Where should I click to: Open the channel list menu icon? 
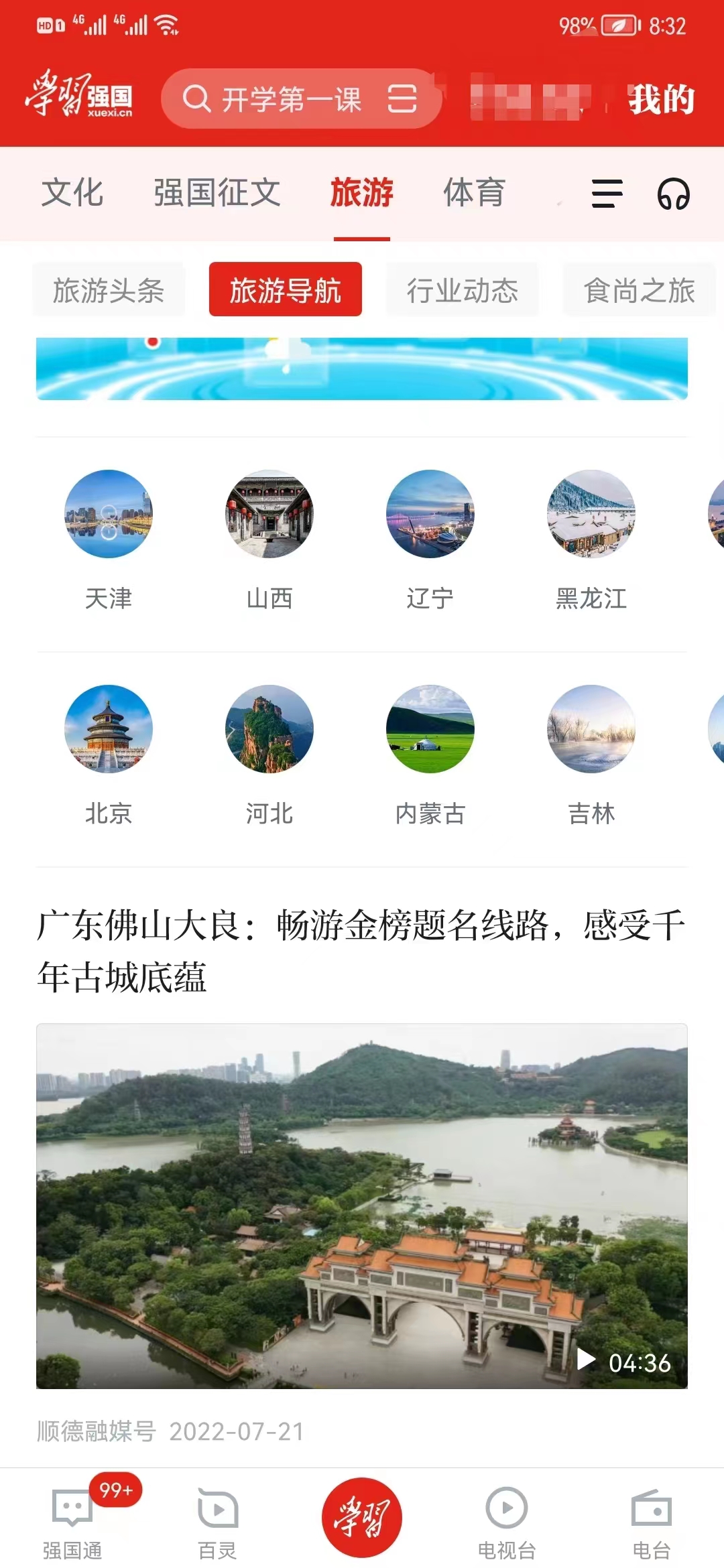607,194
